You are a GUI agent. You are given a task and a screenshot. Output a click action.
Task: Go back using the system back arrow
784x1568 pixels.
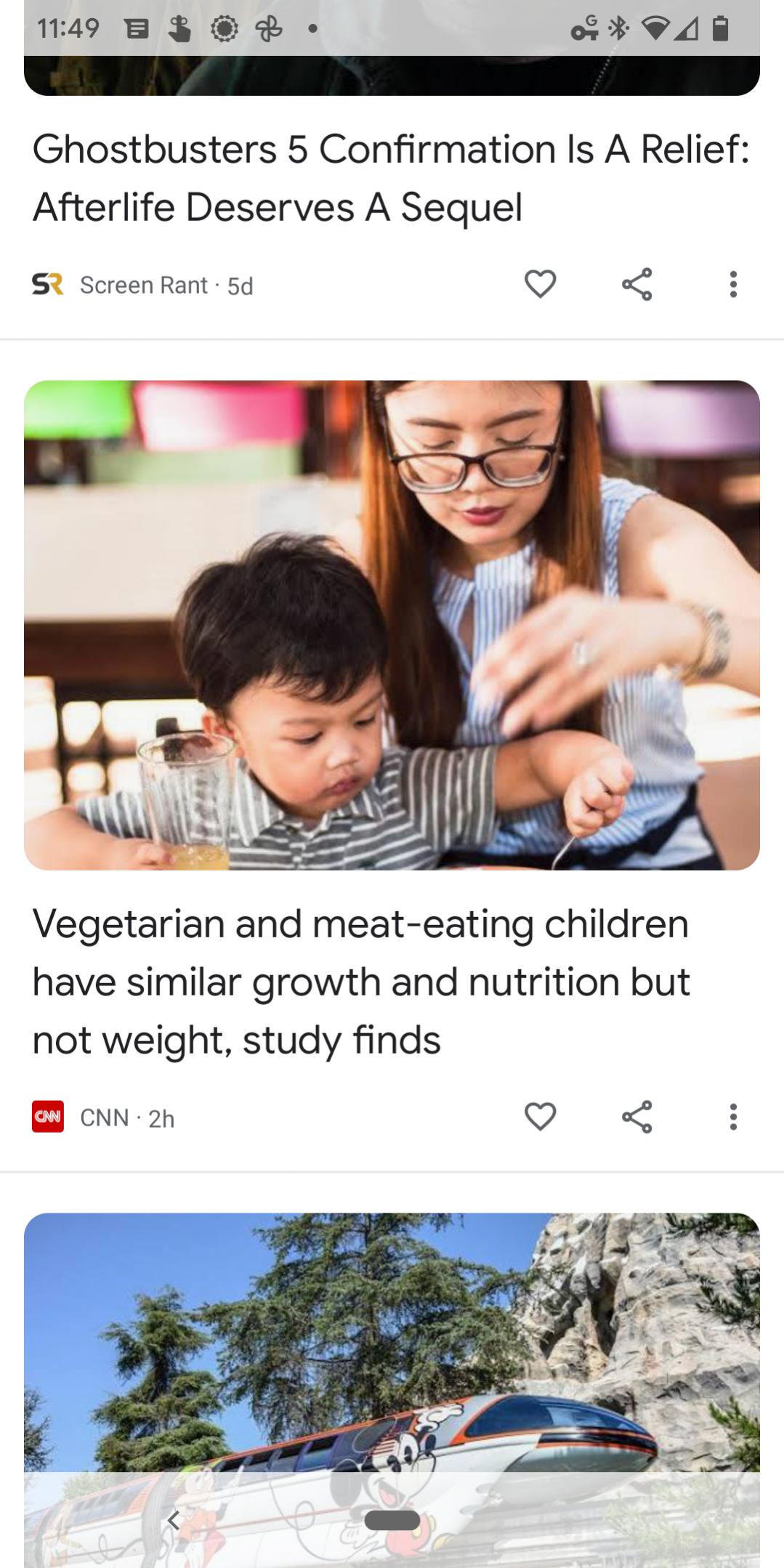tap(173, 1519)
